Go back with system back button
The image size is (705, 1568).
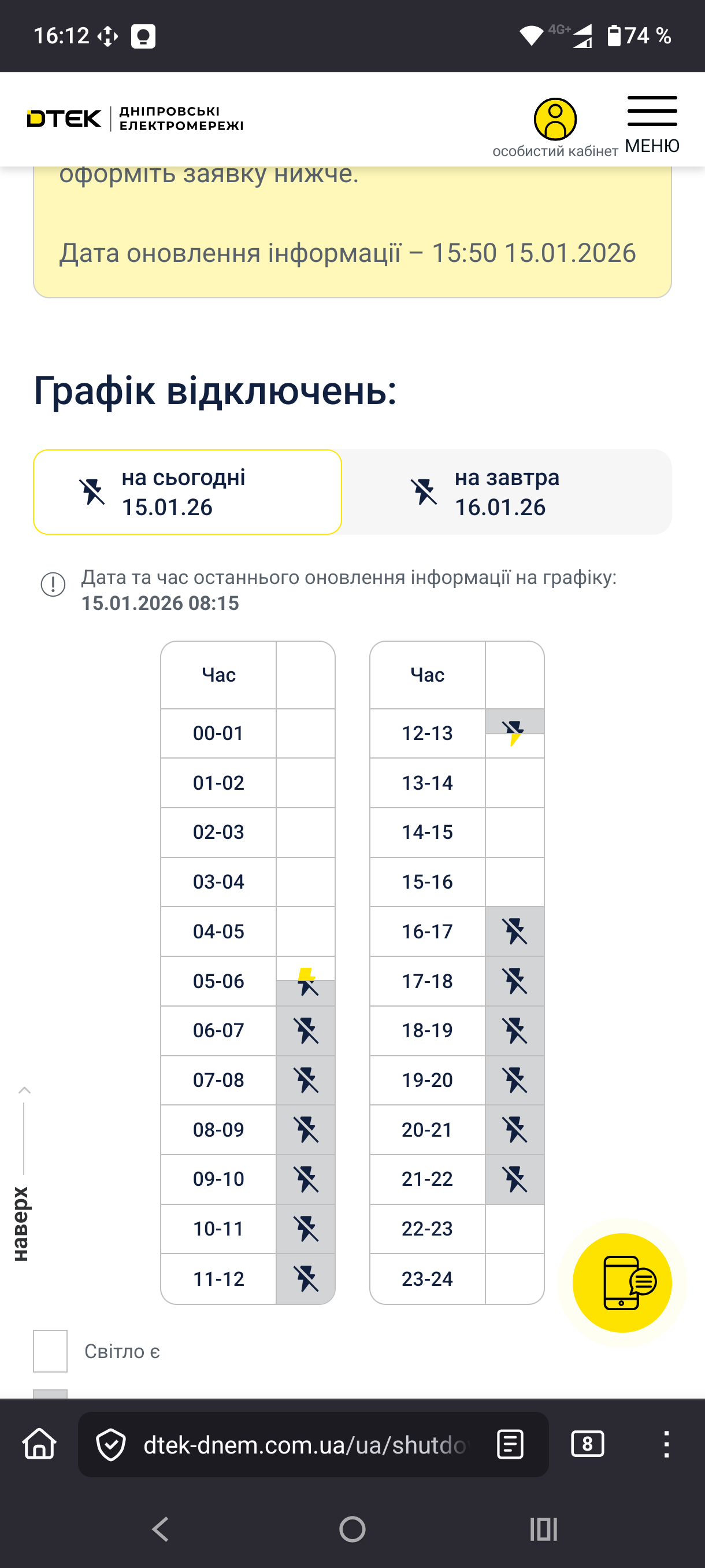point(161,1529)
